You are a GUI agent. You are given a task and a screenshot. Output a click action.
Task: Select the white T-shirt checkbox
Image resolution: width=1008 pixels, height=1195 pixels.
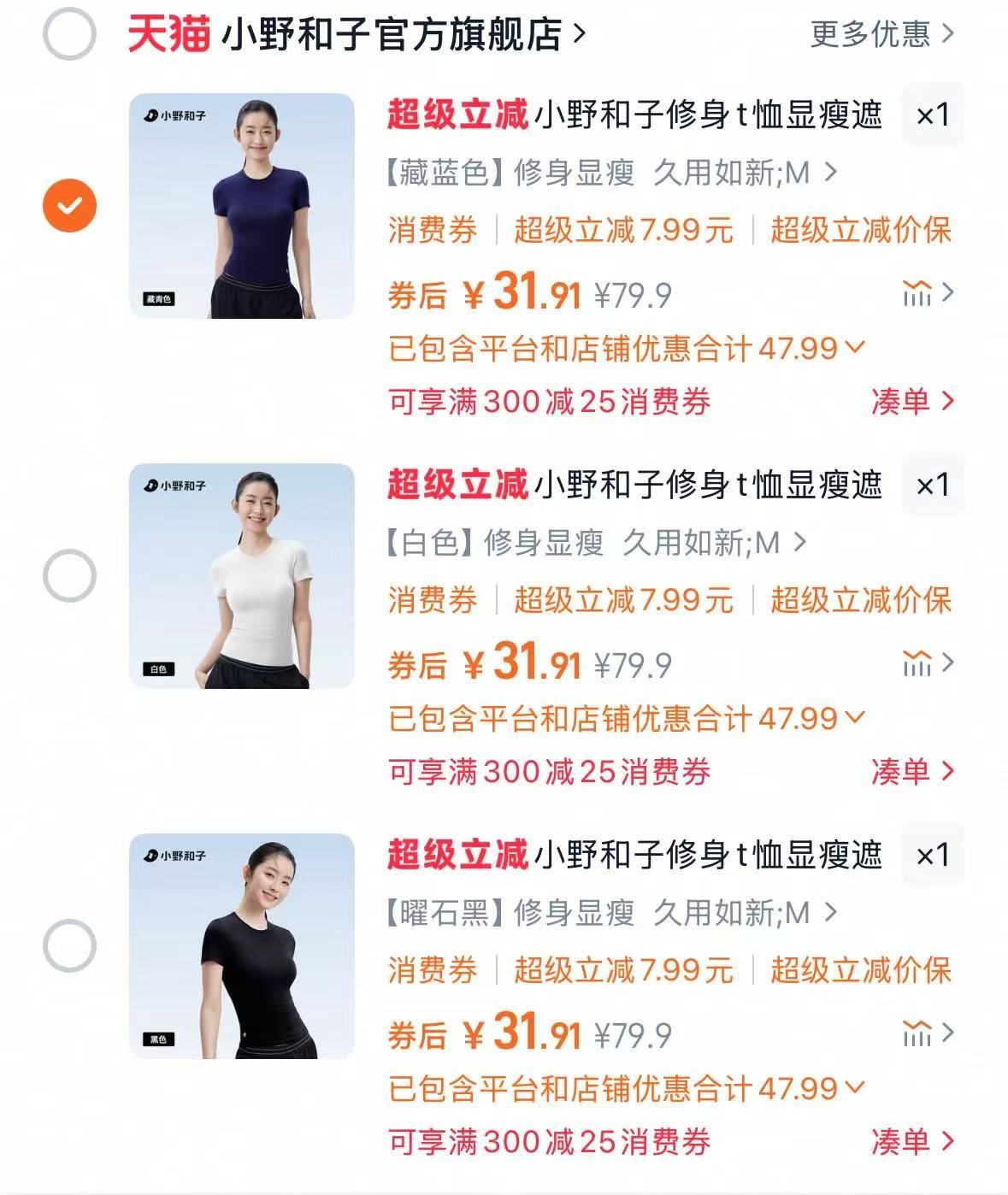[x=71, y=575]
